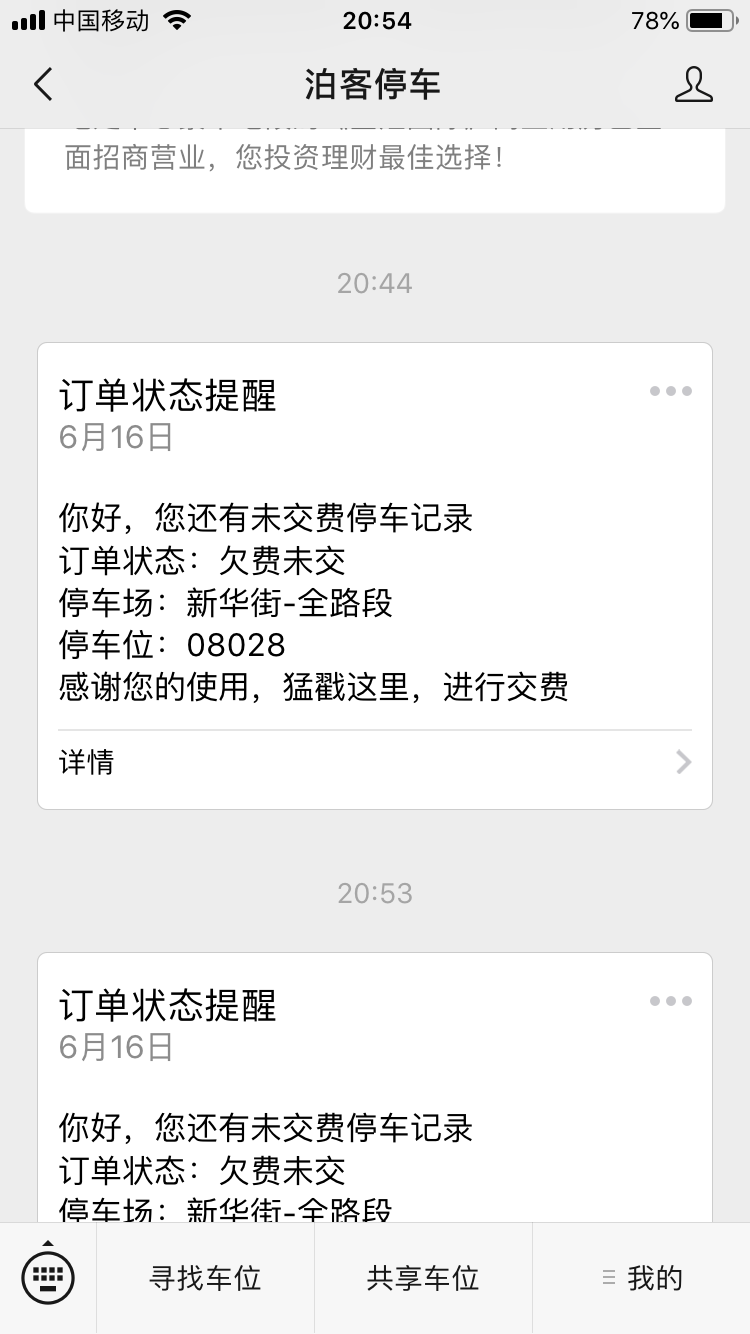The height and width of the screenshot is (1334, 750).
Task: Open the 20:53 订单状态提醒 card
Action: [375, 1100]
